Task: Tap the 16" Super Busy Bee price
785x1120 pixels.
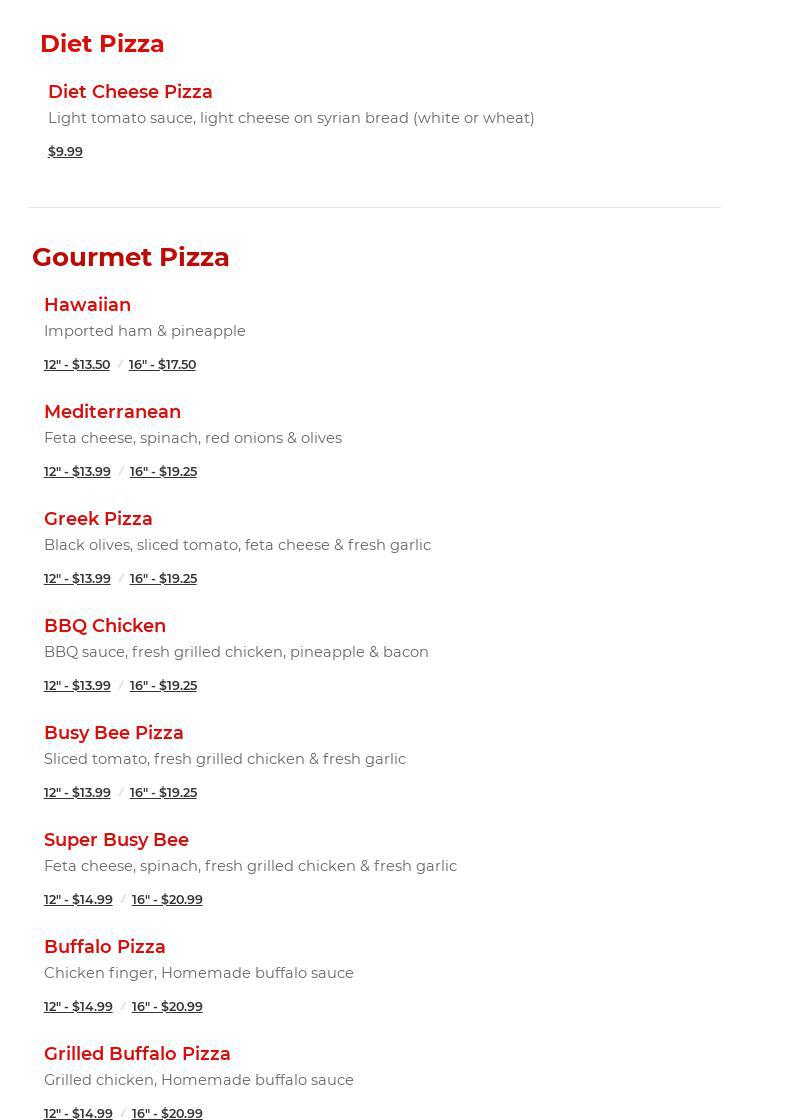Action: pos(167,900)
